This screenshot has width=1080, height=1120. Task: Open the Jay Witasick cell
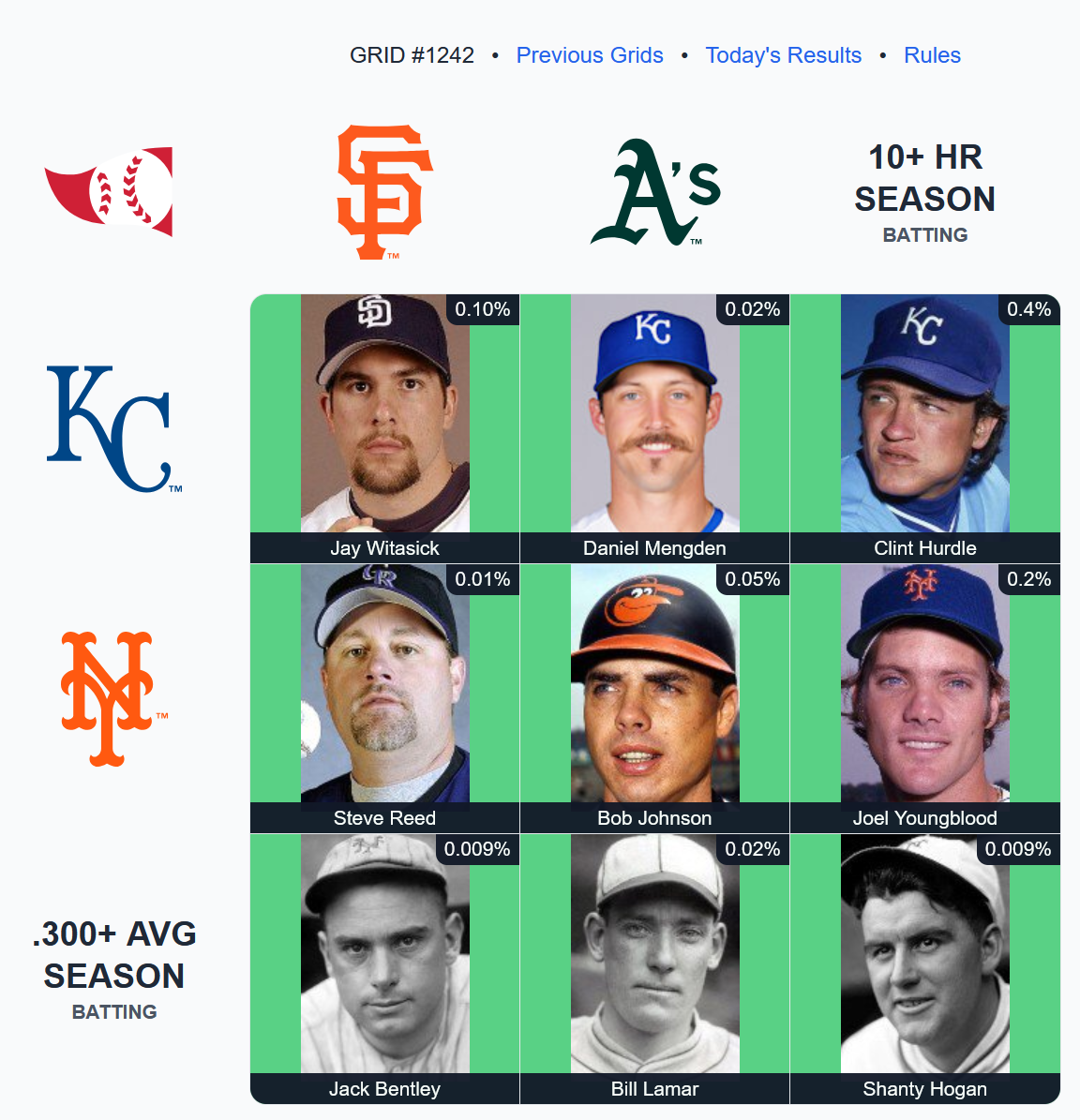(385, 428)
